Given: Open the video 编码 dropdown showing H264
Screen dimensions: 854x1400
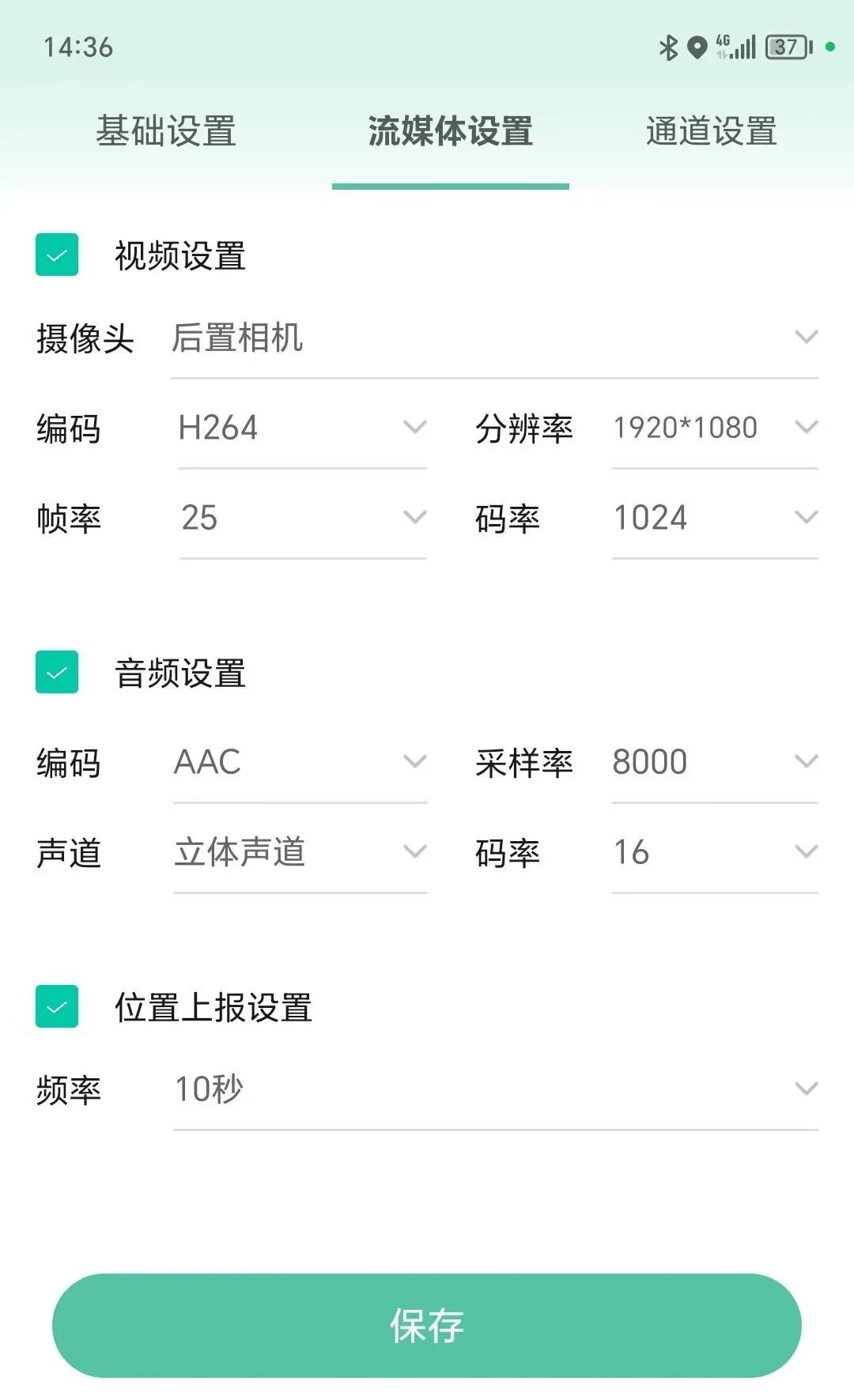Looking at the screenshot, I should pos(301,428).
